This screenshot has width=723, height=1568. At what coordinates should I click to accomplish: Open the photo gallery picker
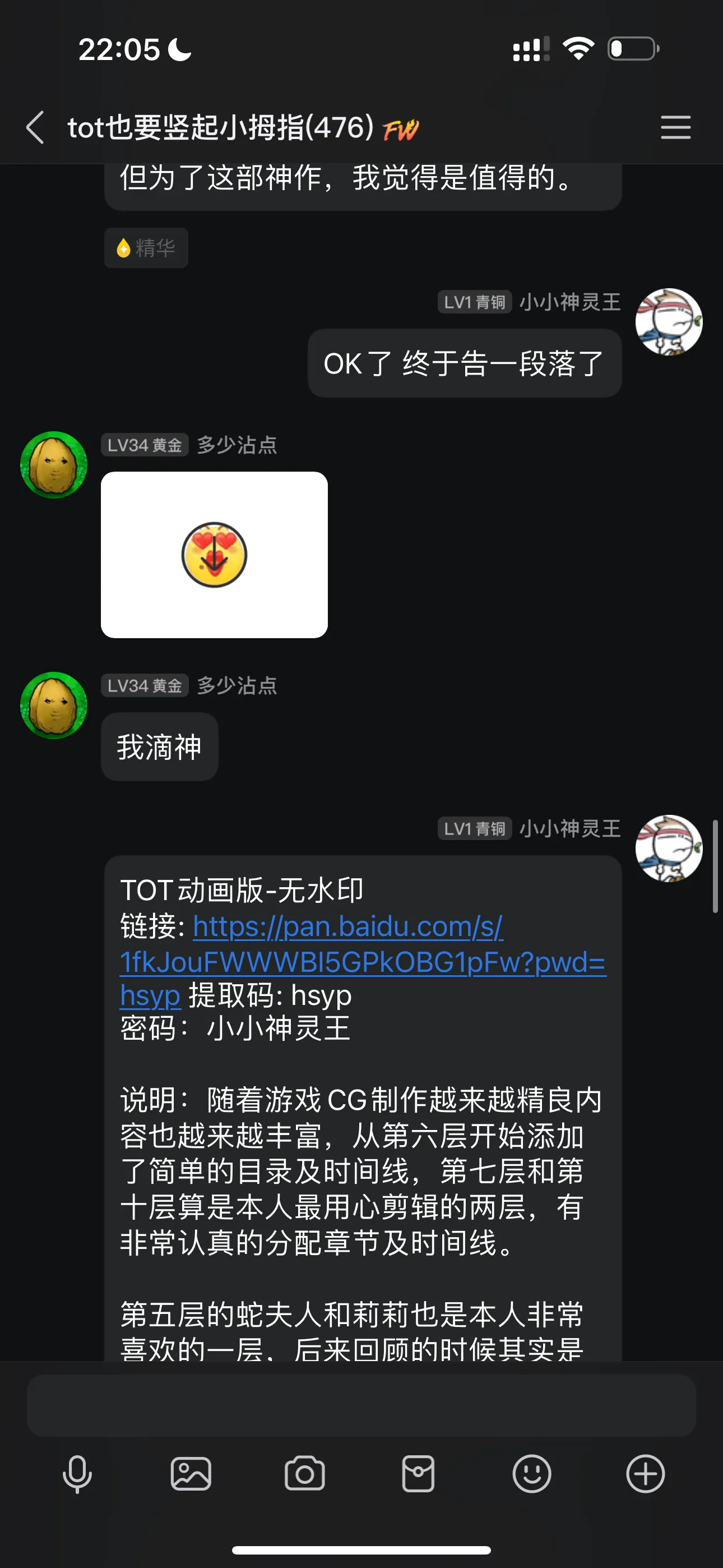[191, 1474]
